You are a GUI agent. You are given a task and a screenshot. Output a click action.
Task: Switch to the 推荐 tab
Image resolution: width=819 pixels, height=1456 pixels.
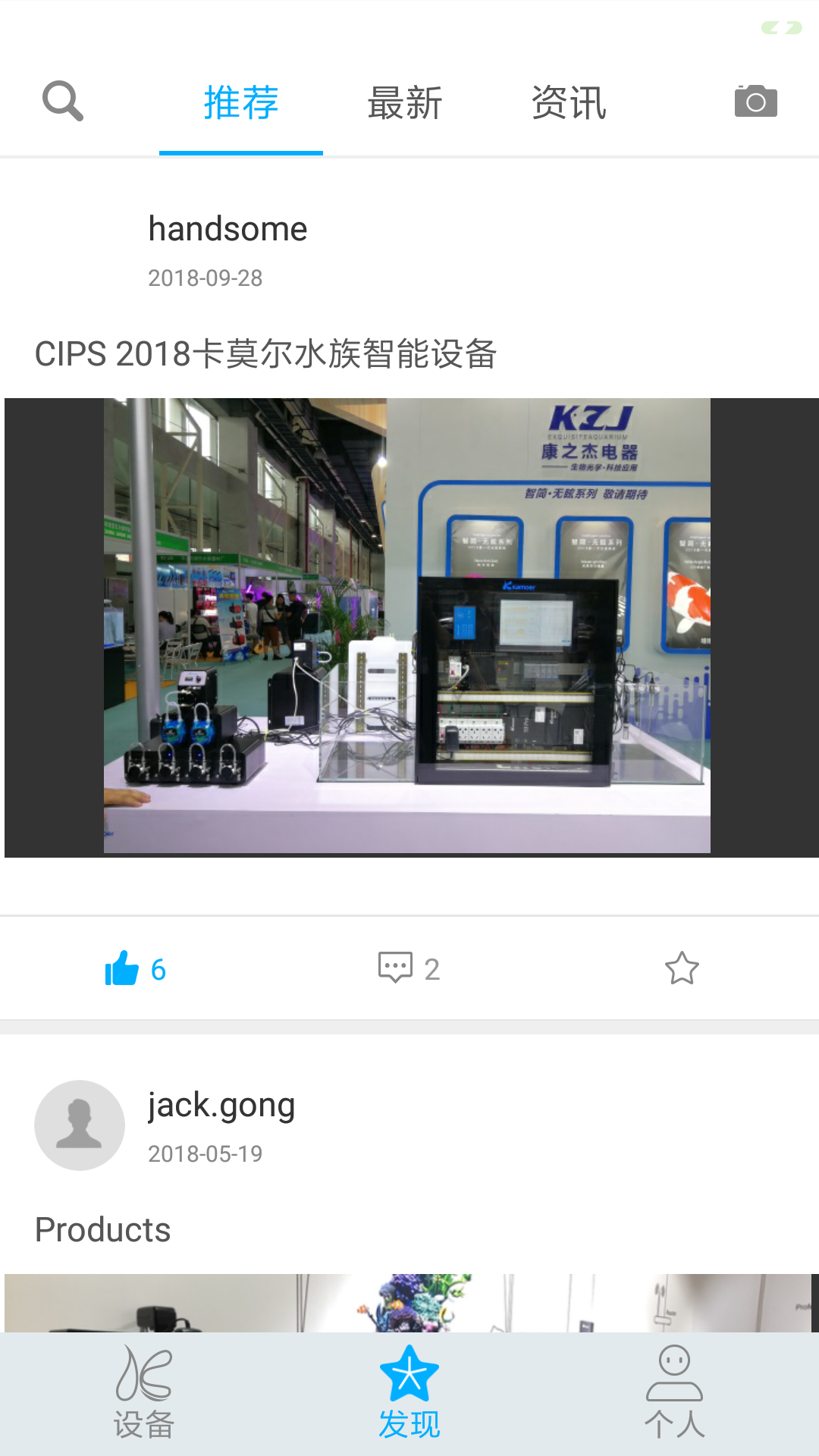tap(241, 103)
